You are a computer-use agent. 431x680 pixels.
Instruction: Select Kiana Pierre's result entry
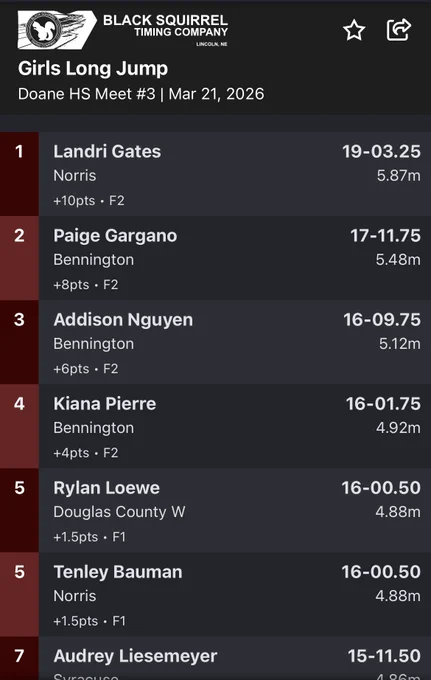coord(216,426)
